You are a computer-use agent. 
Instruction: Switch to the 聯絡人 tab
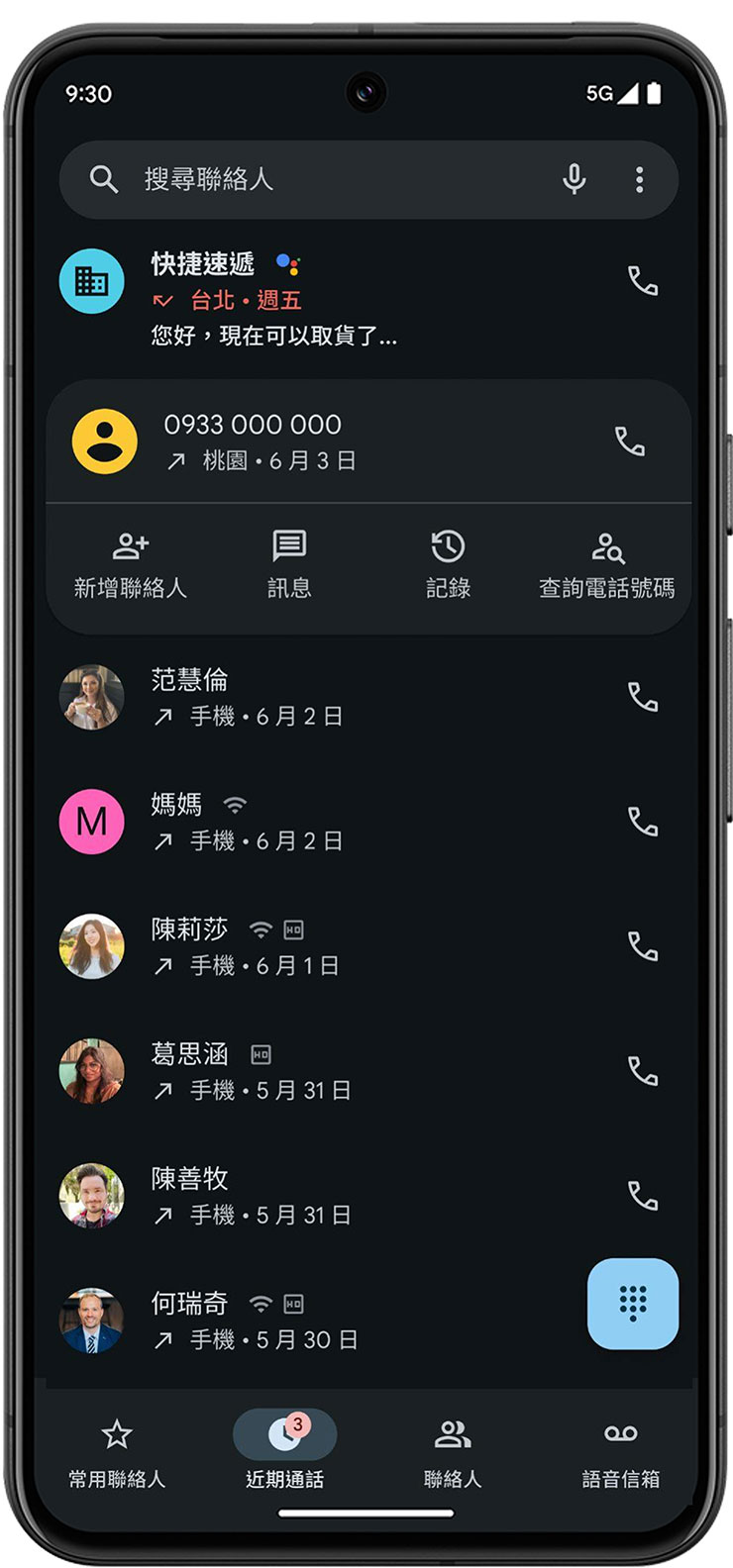pos(453,1445)
